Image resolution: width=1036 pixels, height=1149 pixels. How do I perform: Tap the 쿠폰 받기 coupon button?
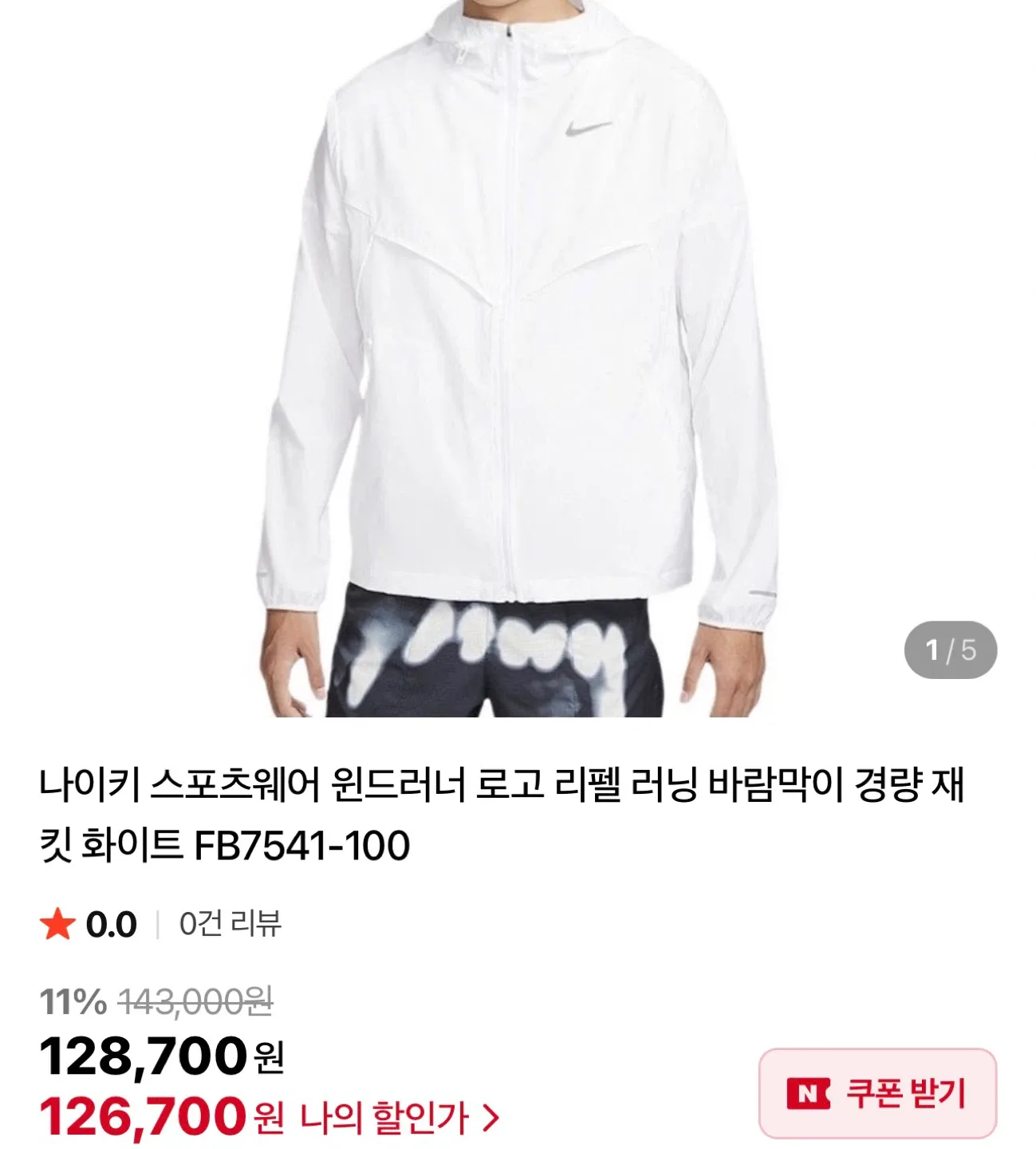[x=876, y=1092]
